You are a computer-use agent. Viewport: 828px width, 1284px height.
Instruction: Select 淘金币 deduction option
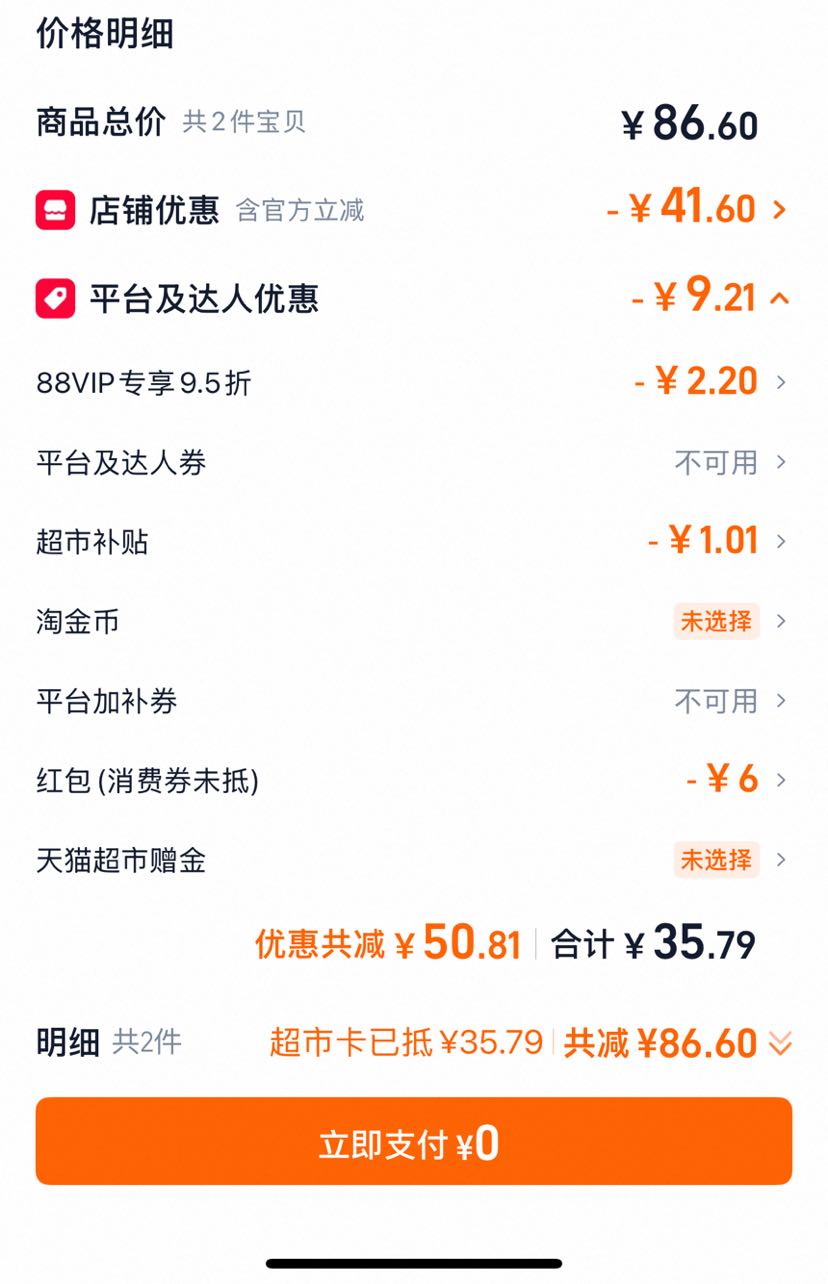(x=414, y=621)
